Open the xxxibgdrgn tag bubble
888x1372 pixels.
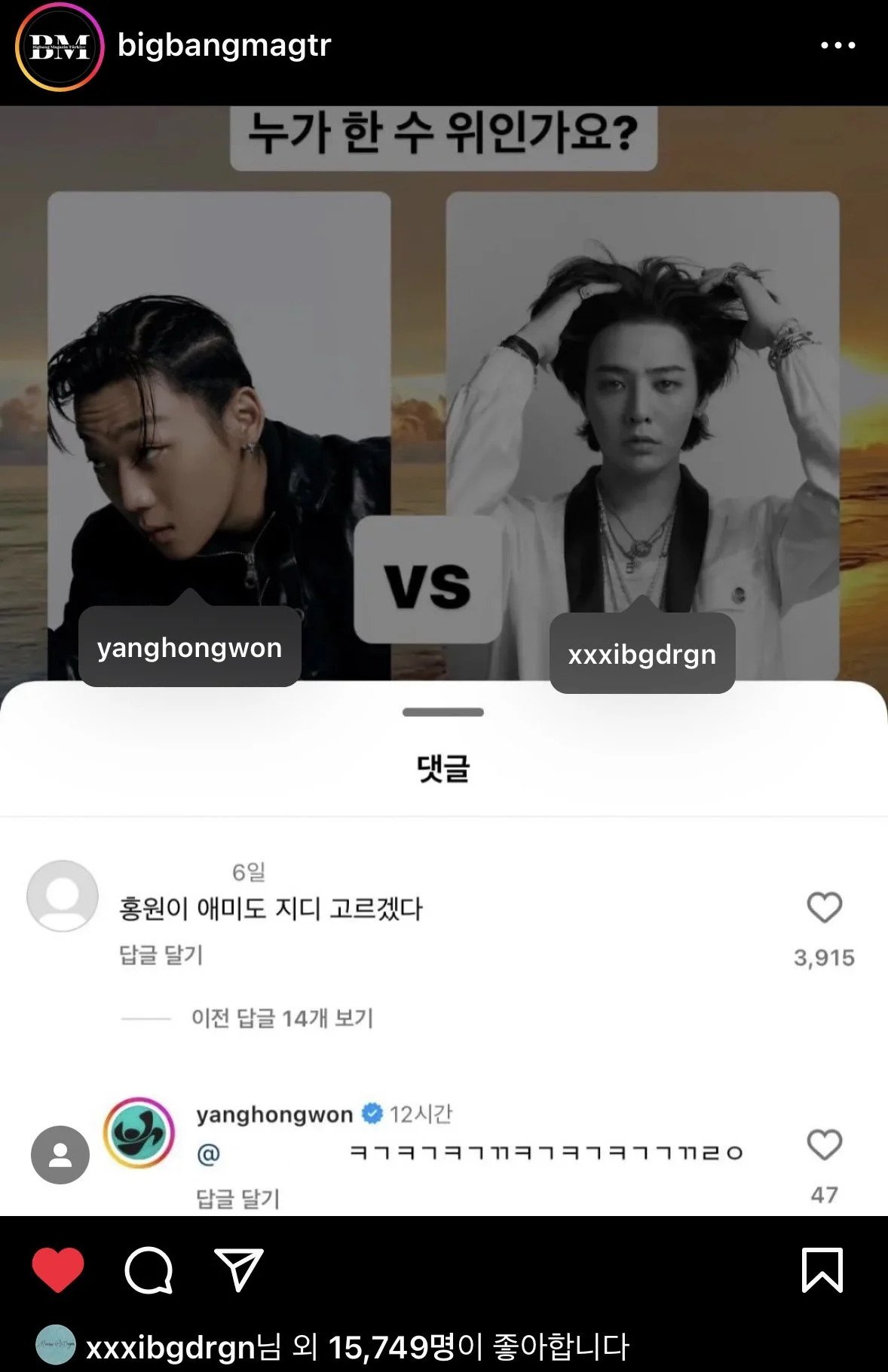click(642, 654)
